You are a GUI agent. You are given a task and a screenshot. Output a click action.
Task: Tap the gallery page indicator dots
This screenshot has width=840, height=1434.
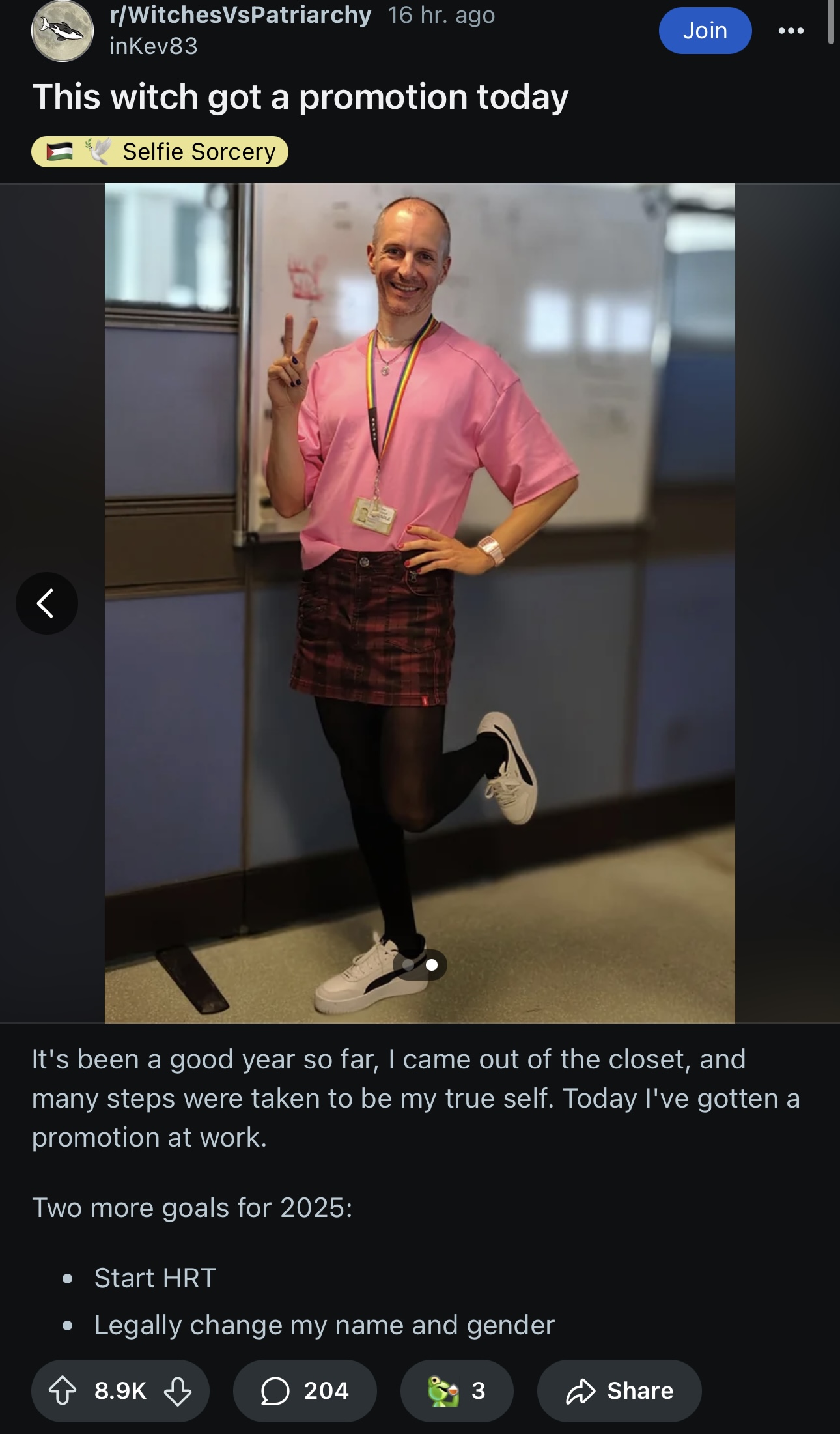(420, 965)
